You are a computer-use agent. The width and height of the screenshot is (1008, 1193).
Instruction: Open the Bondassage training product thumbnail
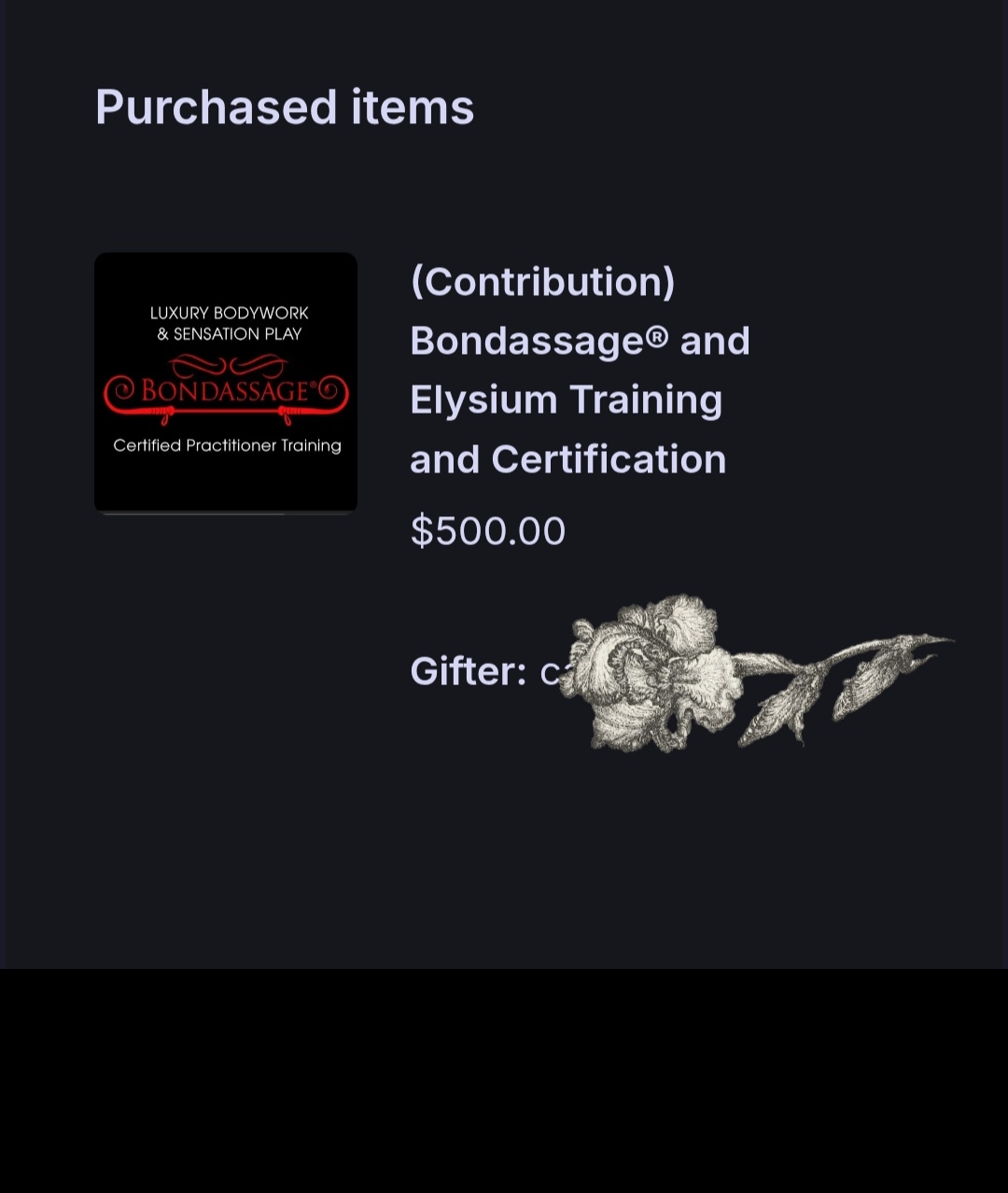226,382
